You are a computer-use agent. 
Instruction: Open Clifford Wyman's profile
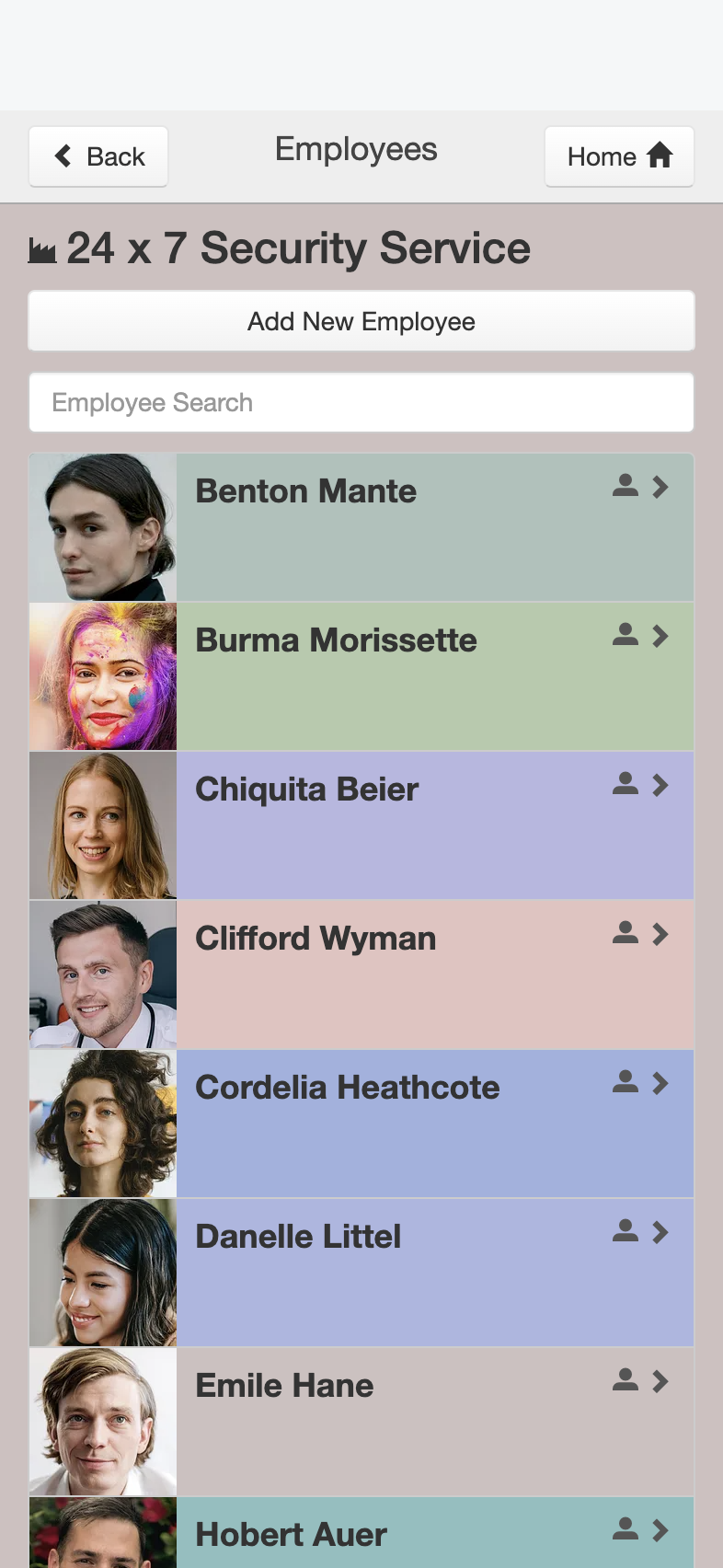tap(361, 974)
